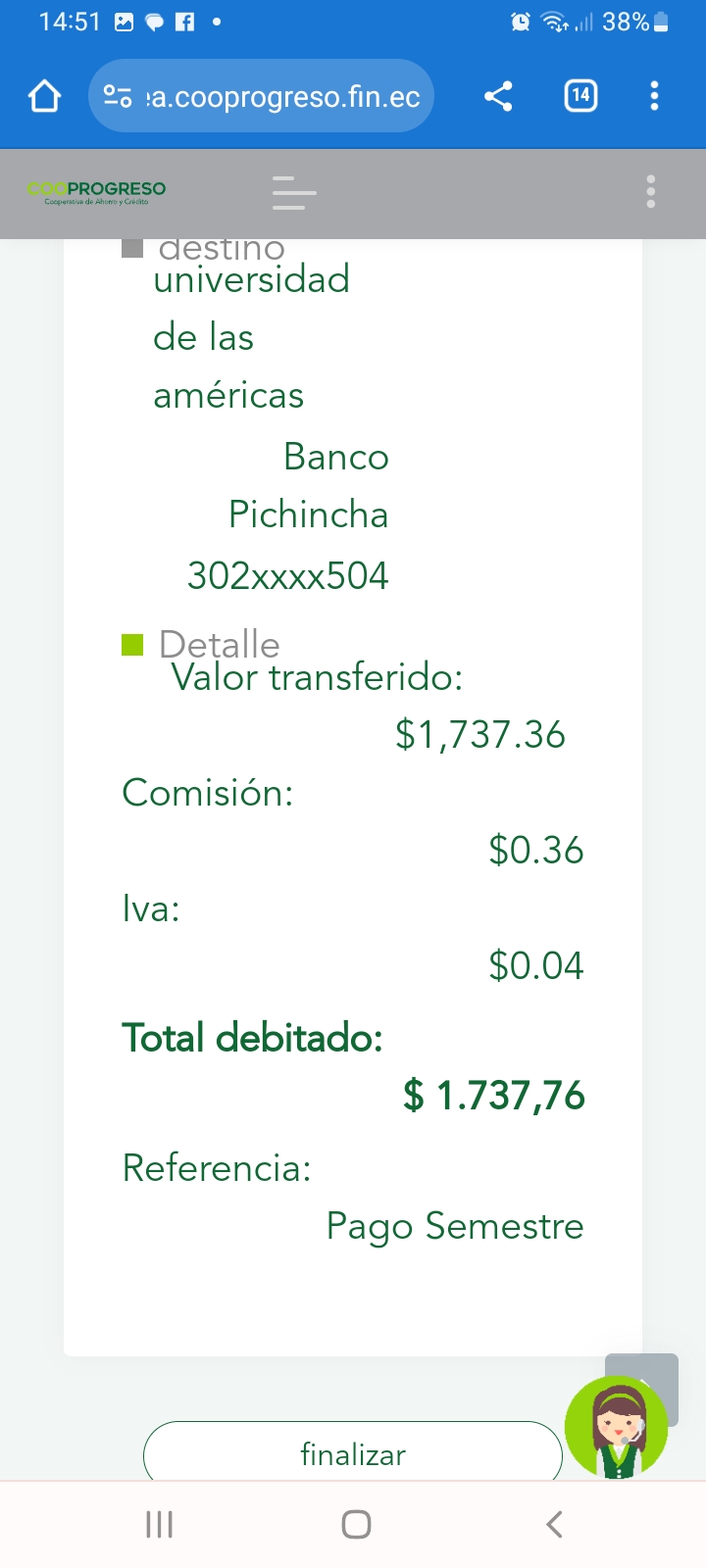
Task: Tap the cooprogreso.fin.ec address bar
Action: 262,96
